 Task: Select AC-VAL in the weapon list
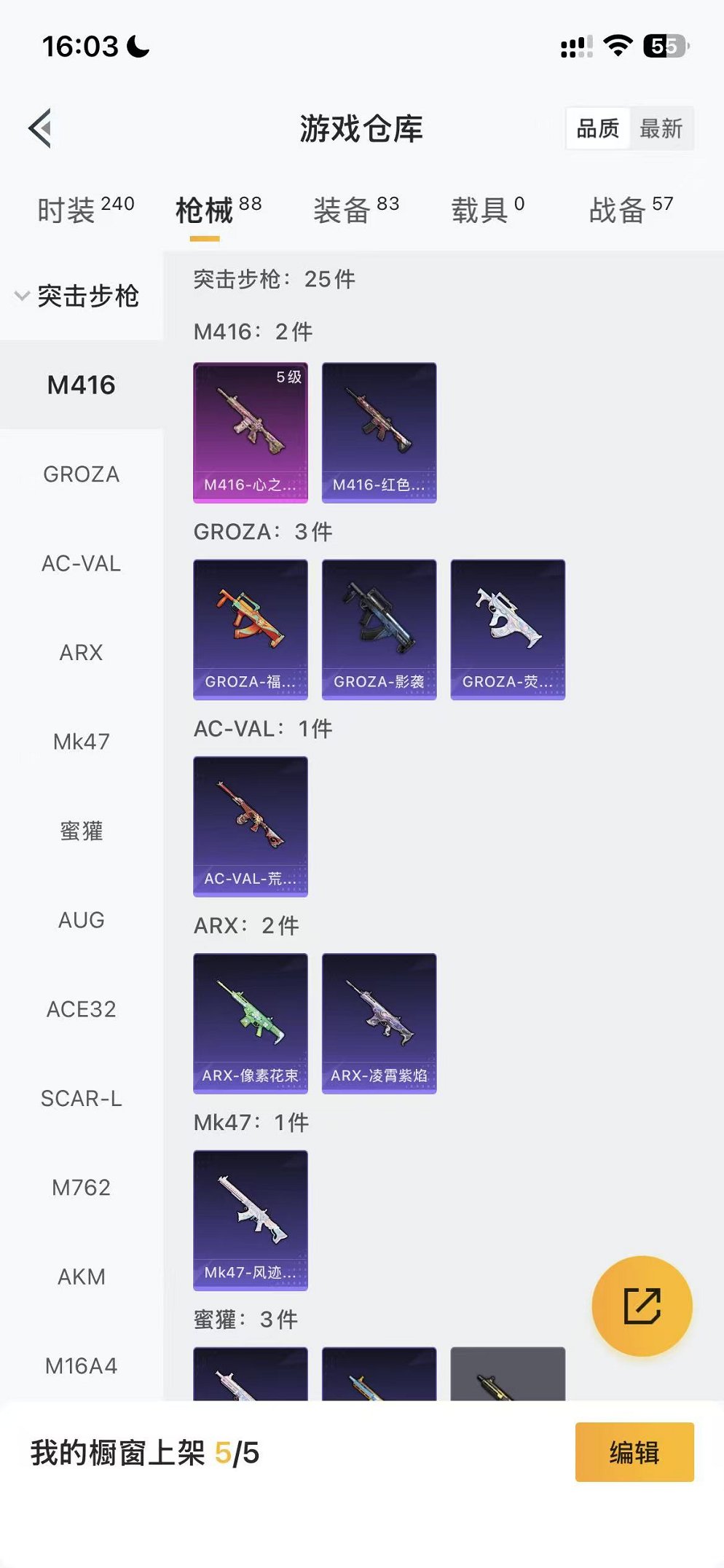pos(81,563)
